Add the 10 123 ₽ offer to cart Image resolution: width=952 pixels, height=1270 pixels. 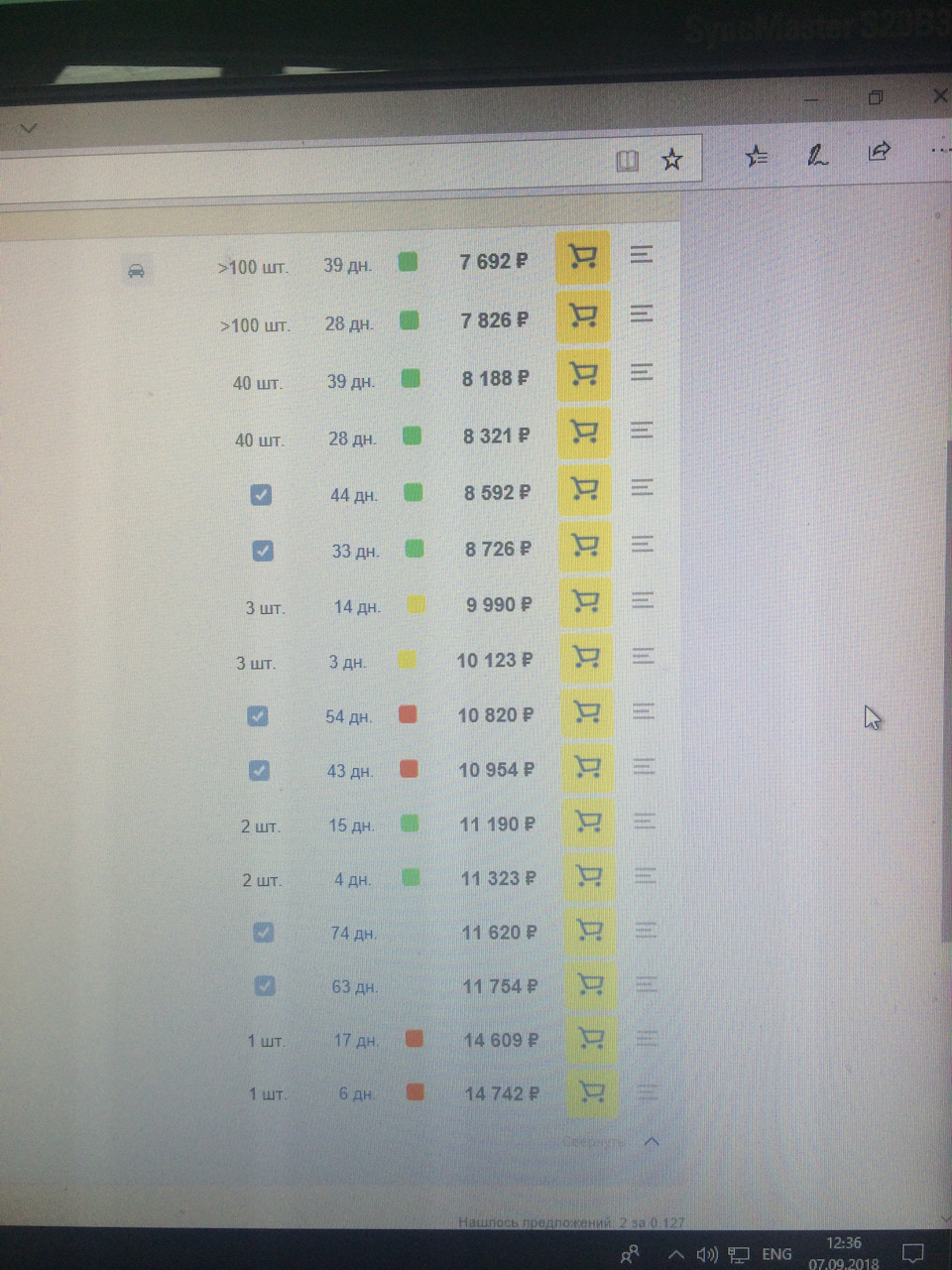587,657
